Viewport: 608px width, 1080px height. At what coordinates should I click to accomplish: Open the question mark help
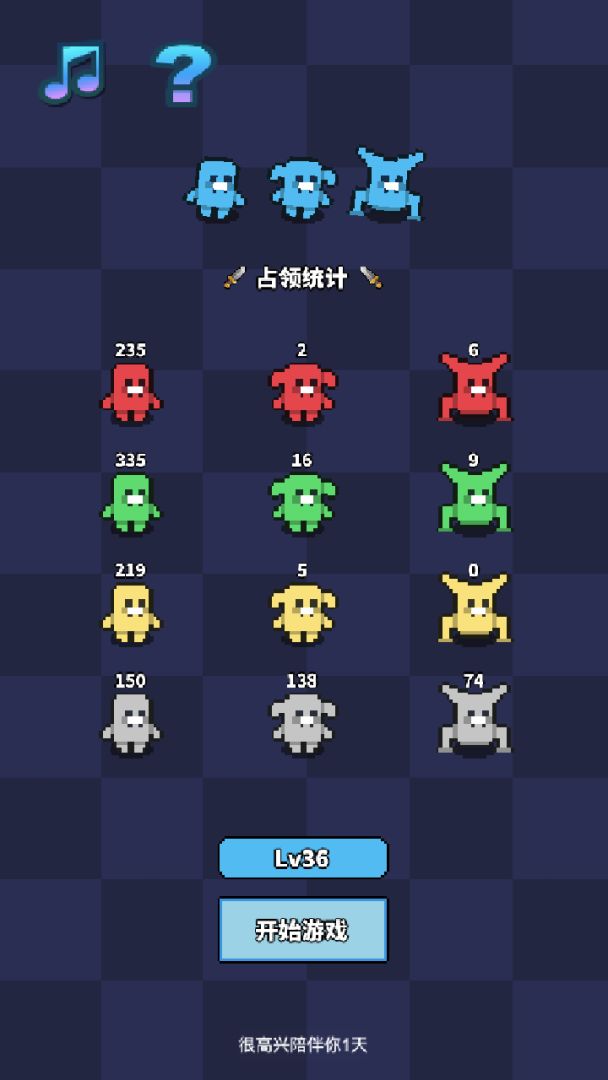click(183, 74)
